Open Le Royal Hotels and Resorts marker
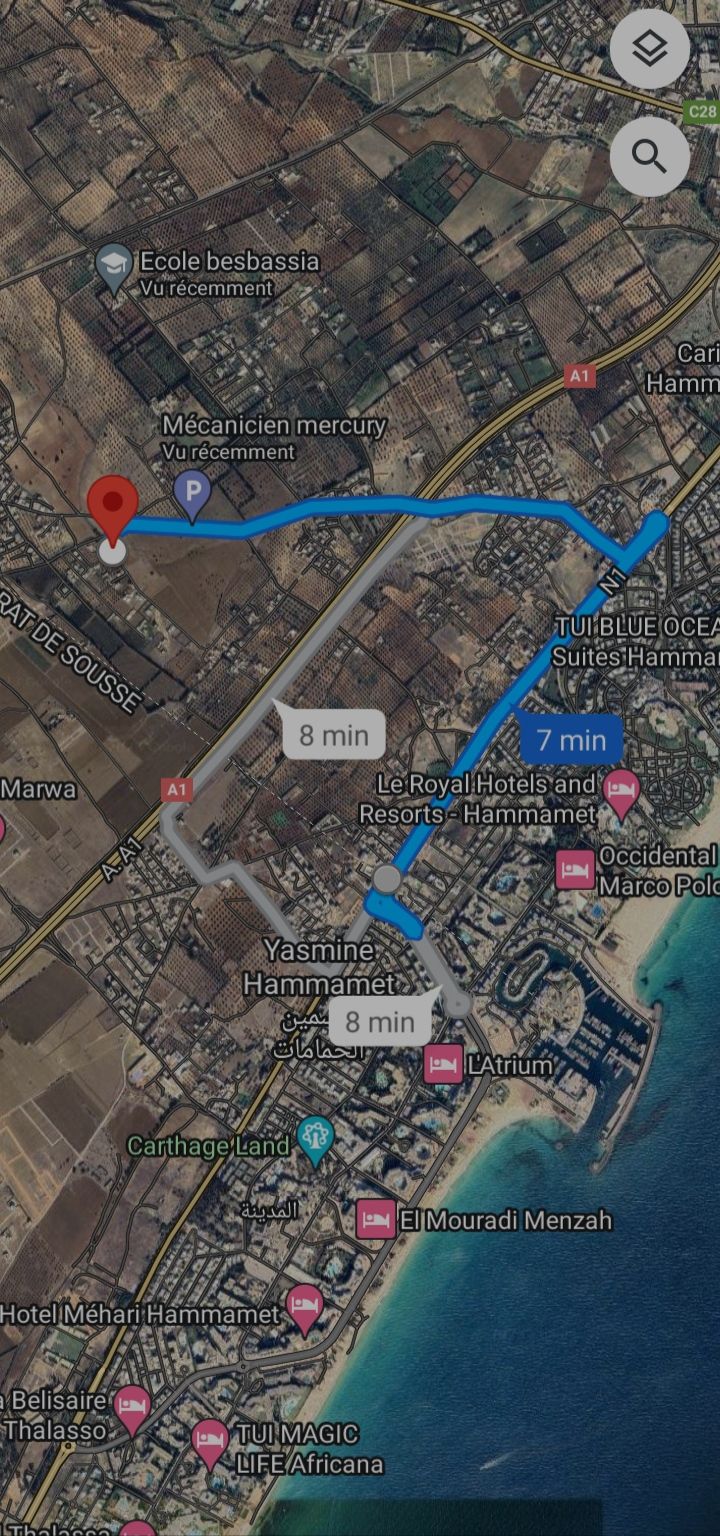720x1536 pixels. (x=621, y=795)
